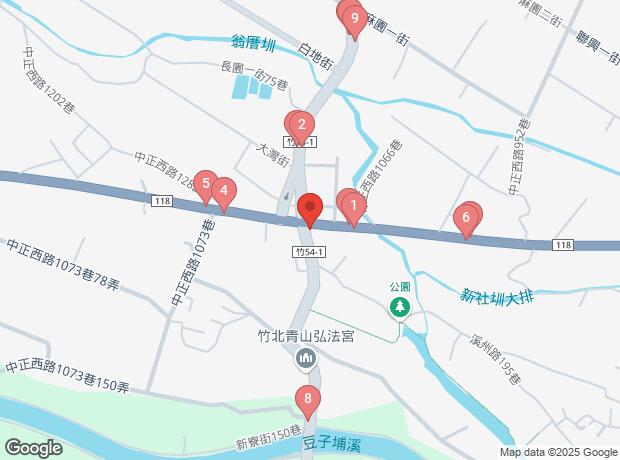Open the 公園 park place icon
The width and height of the screenshot is (620, 460).
[x=400, y=306]
